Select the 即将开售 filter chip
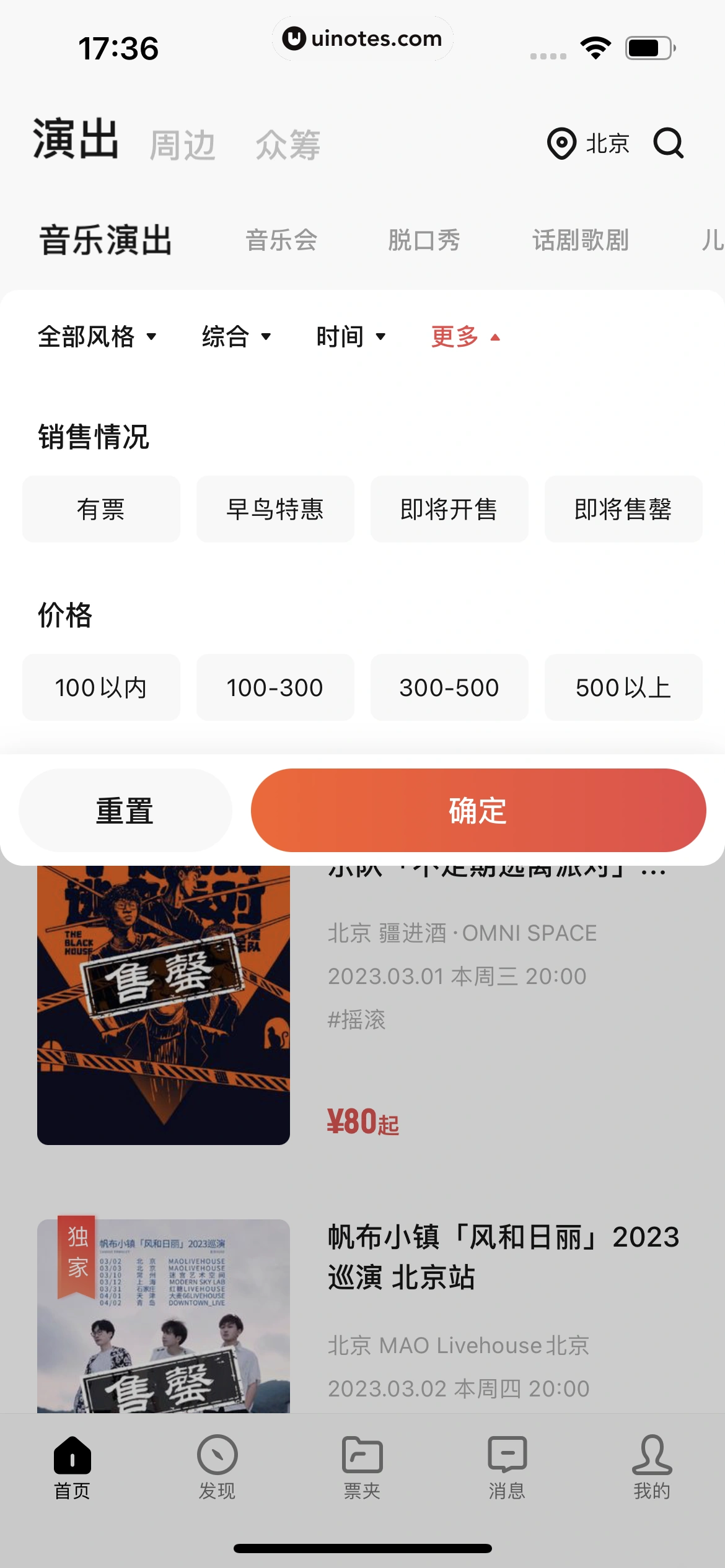 pos(450,509)
